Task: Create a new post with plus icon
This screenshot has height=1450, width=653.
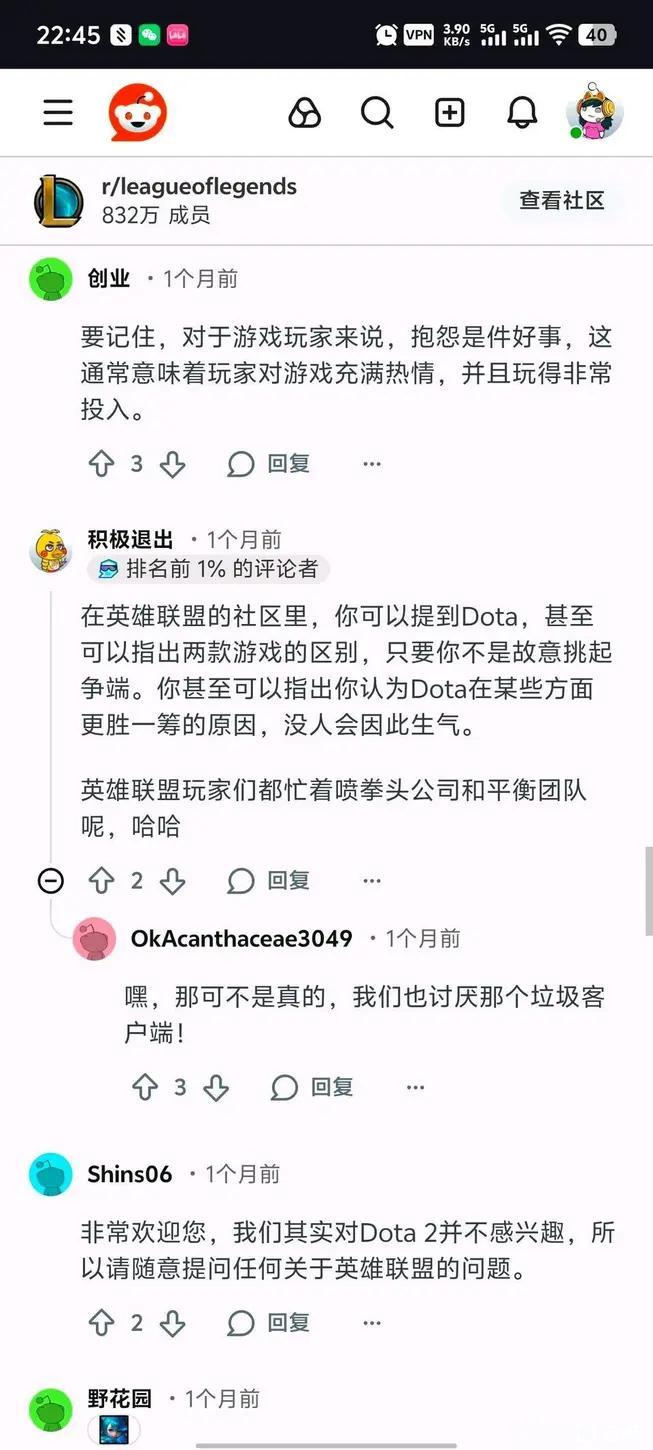Action: pyautogui.click(x=449, y=113)
